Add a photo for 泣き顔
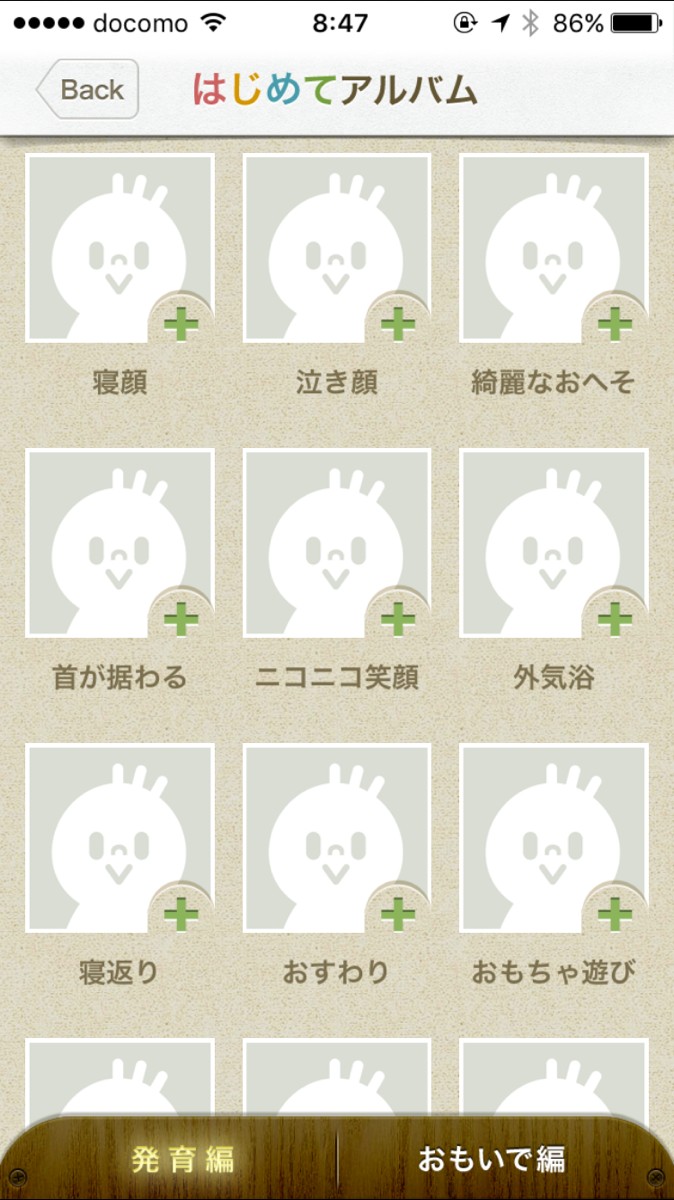Screen dimensions: 674x1200 coord(397,324)
